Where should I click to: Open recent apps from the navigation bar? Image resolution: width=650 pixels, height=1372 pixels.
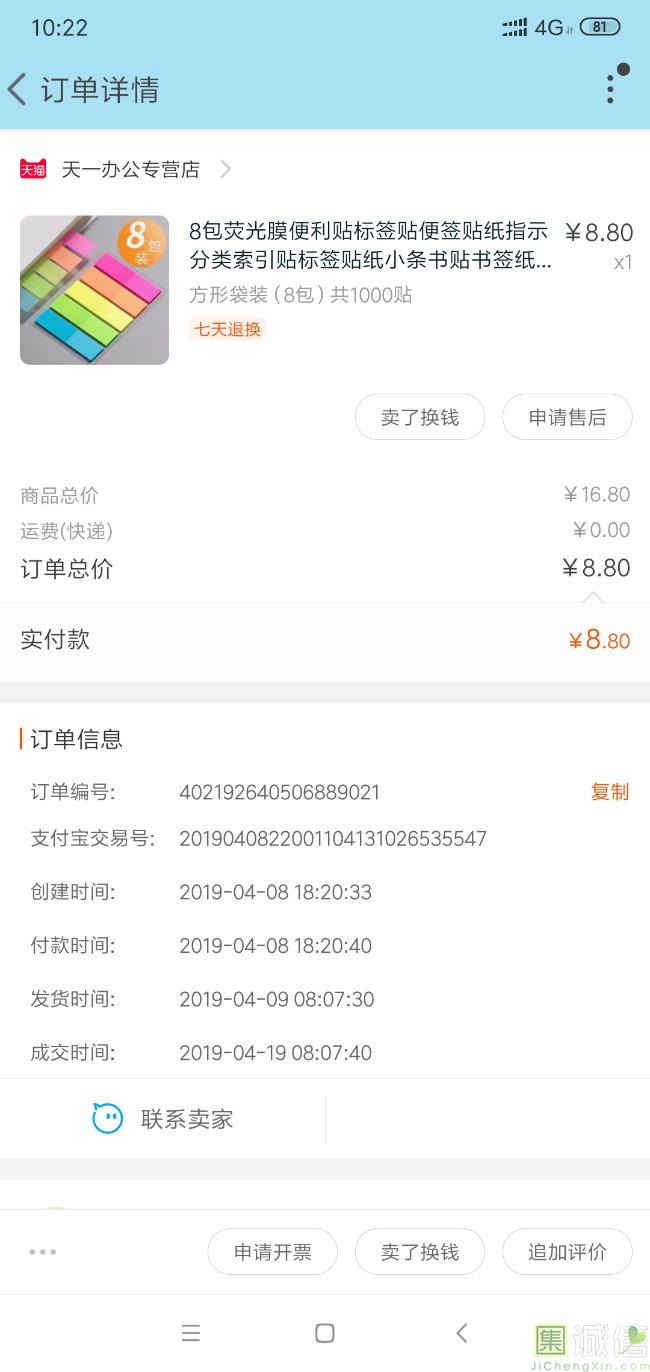[191, 1333]
